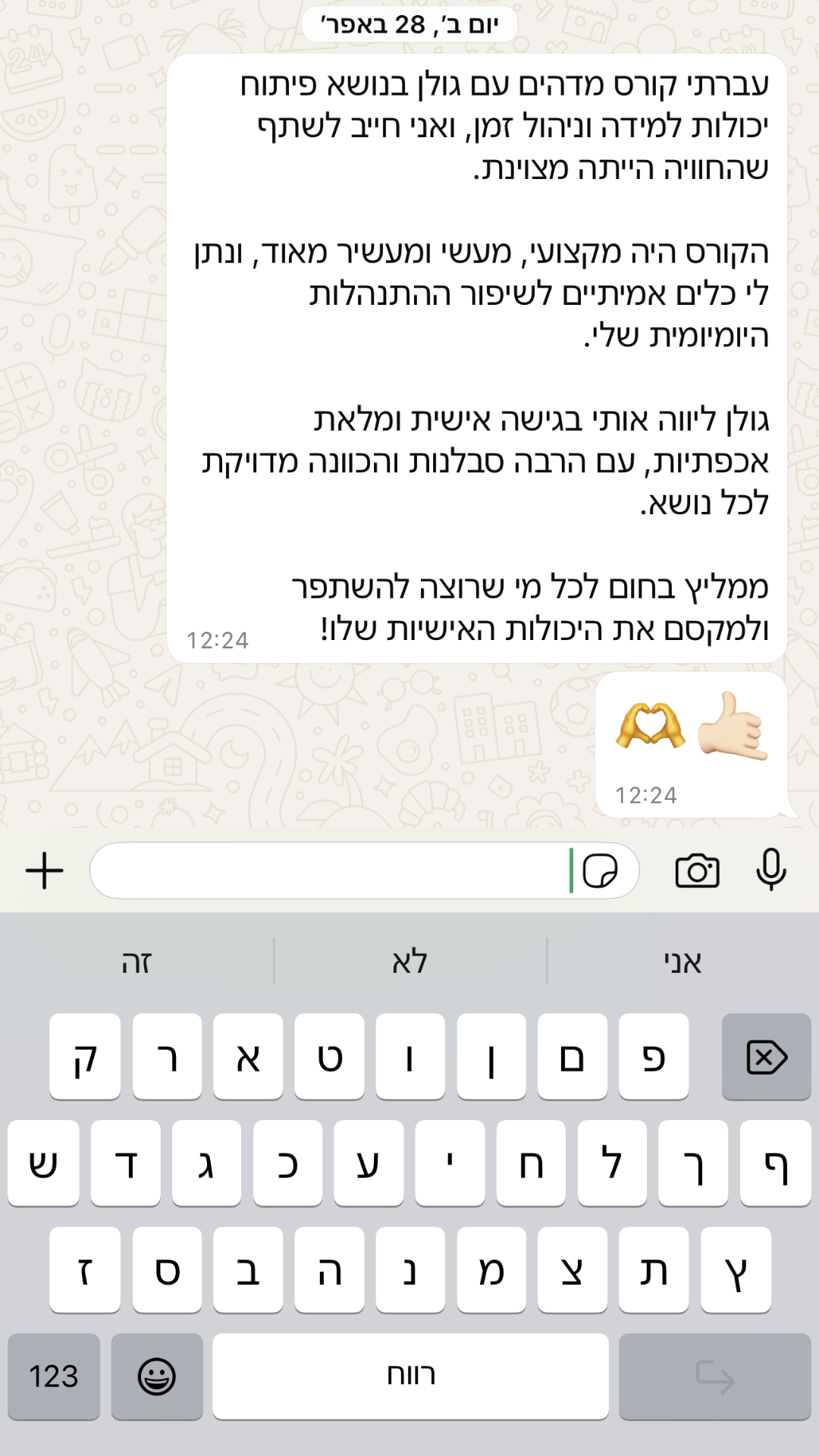
Task: Open the emoji keyboard
Action: click(157, 1376)
